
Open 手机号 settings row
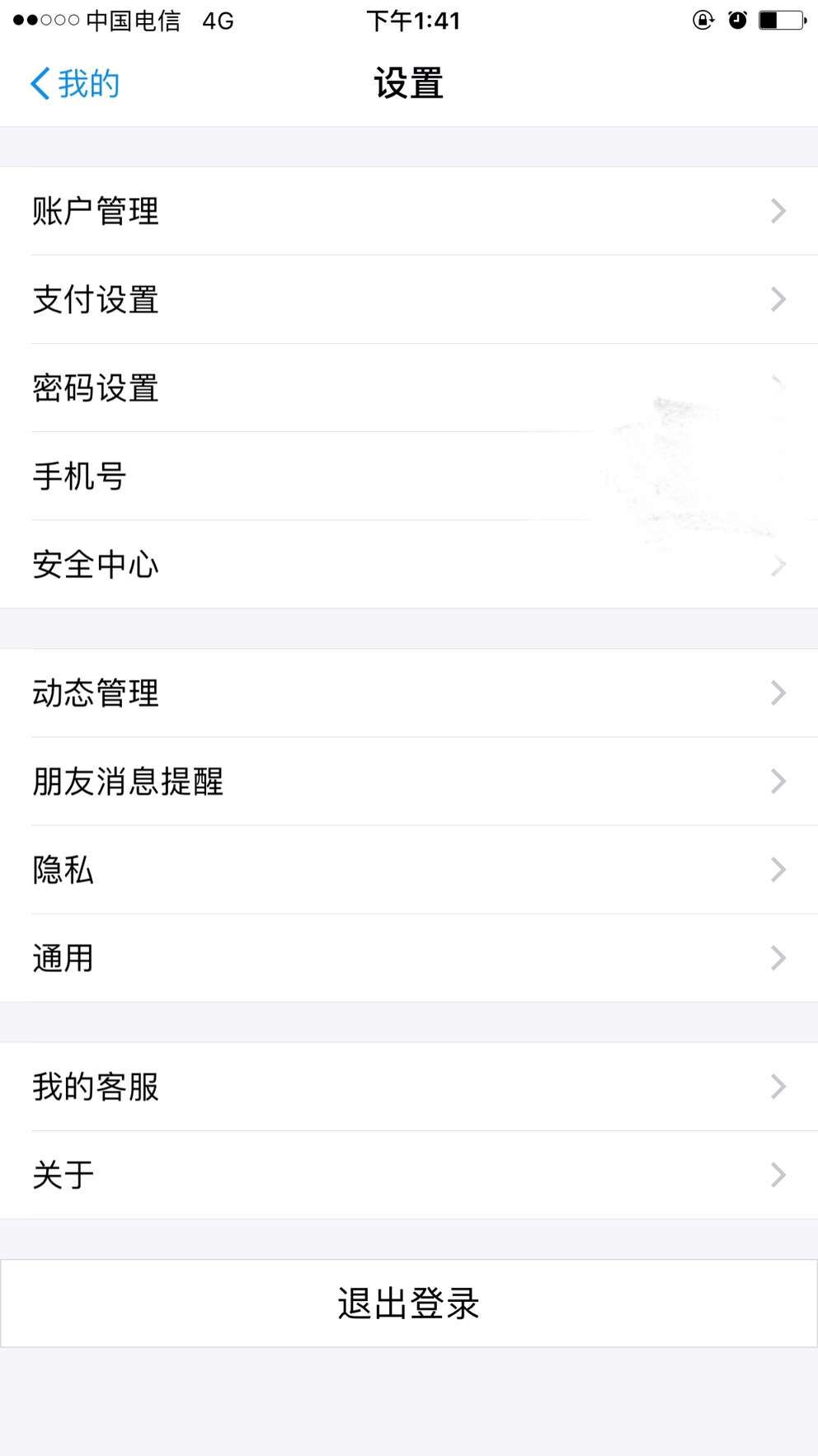click(x=408, y=476)
